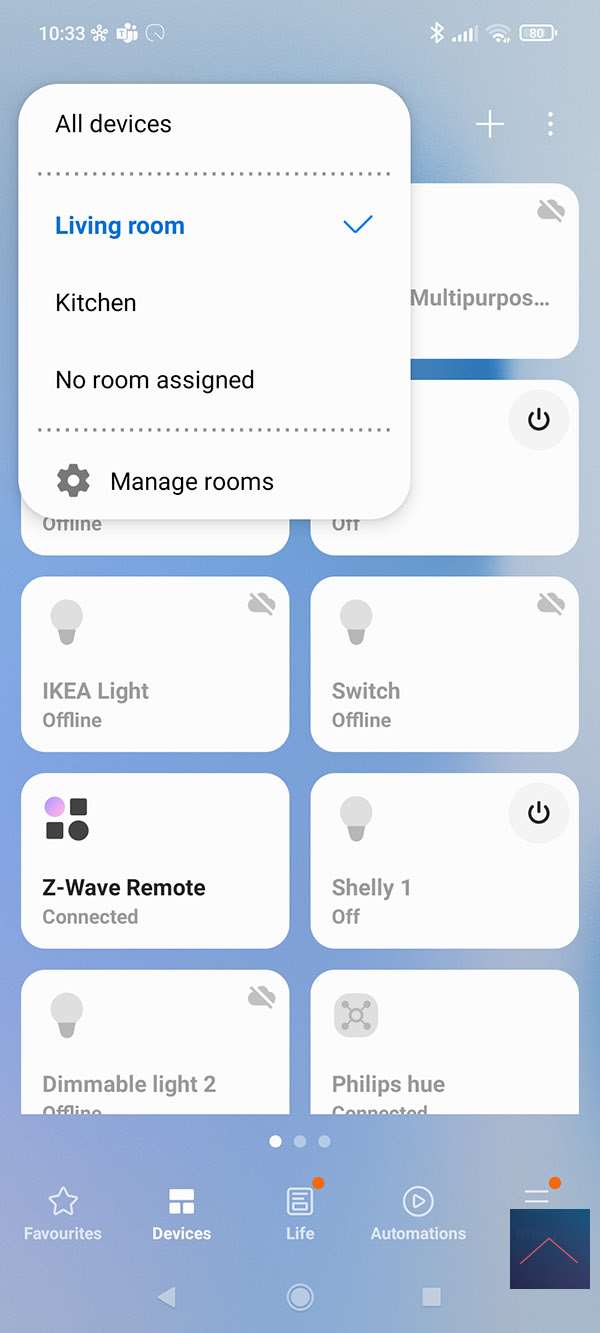Select All devices in the room dropdown
The width and height of the screenshot is (600, 1333).
113,124
